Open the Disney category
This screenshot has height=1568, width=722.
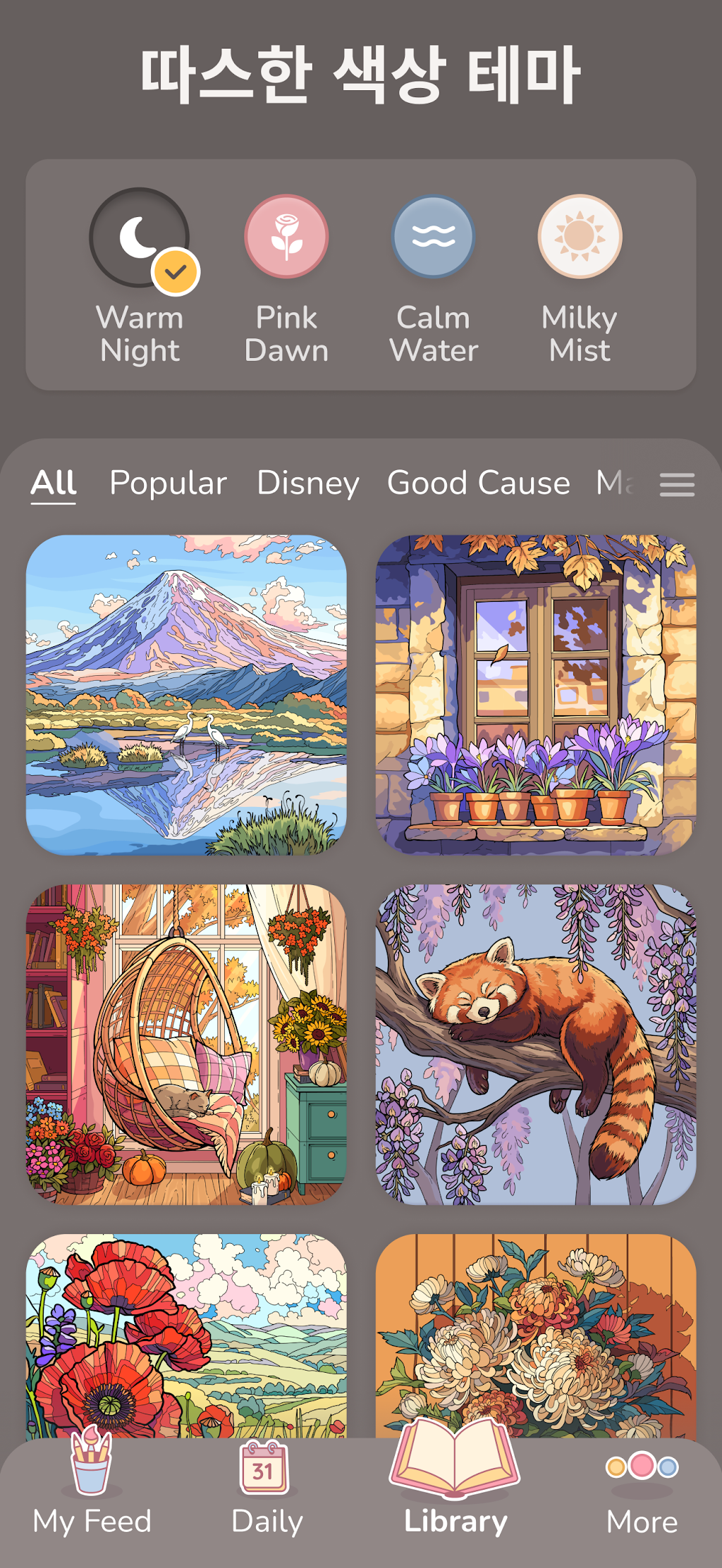pos(308,483)
